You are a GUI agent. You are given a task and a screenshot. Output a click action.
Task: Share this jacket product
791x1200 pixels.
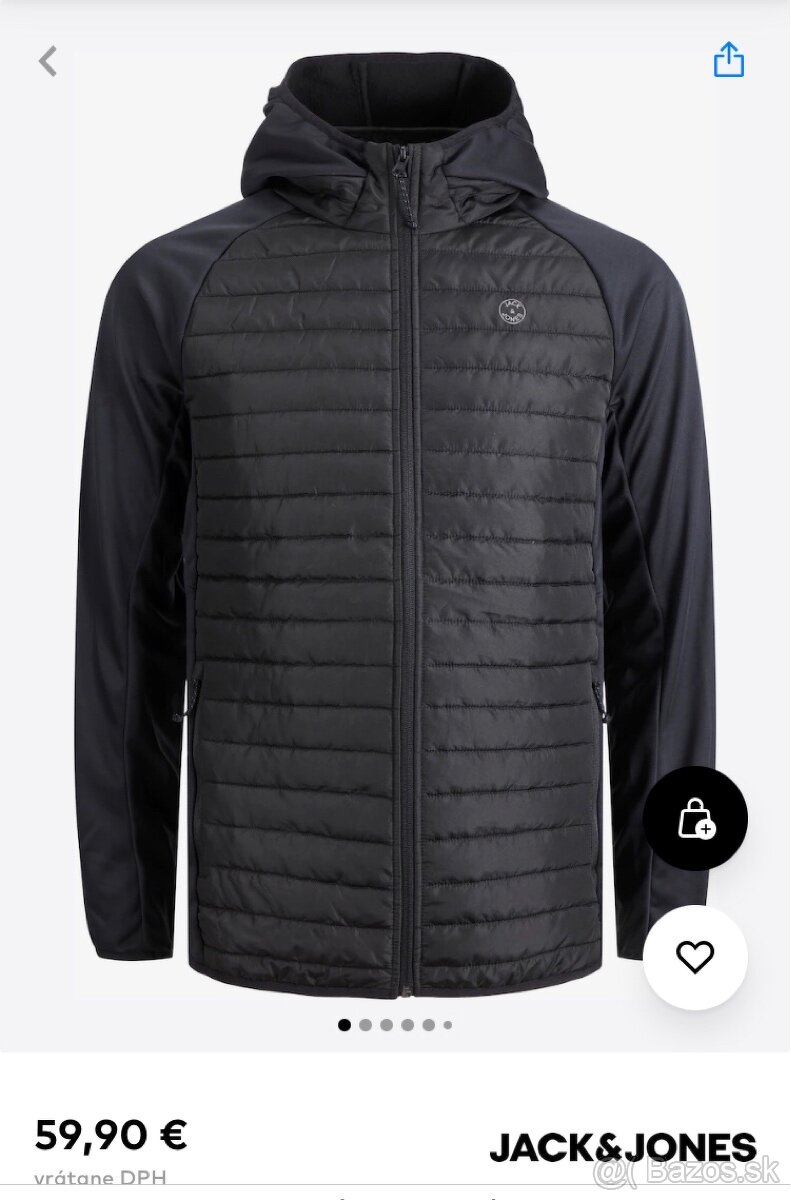[x=729, y=60]
